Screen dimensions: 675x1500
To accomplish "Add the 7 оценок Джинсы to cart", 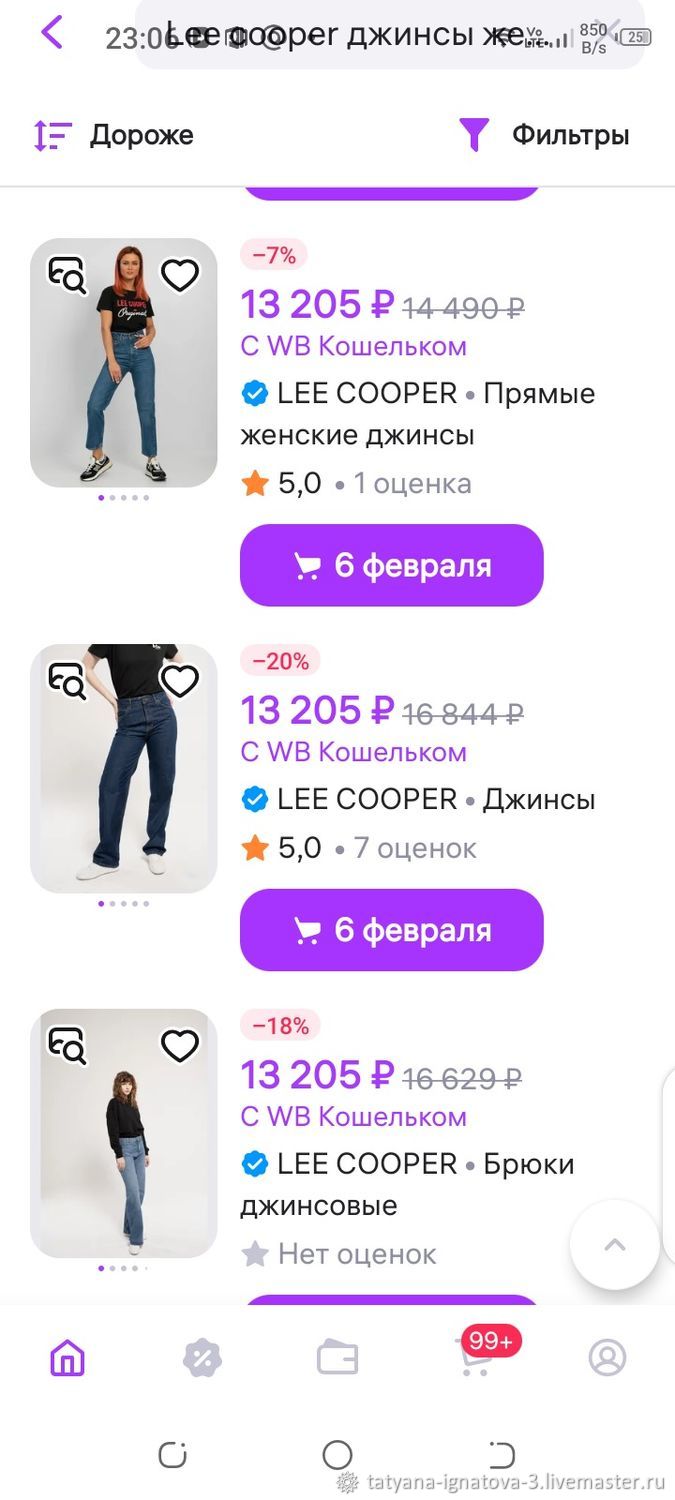I will click(x=391, y=930).
